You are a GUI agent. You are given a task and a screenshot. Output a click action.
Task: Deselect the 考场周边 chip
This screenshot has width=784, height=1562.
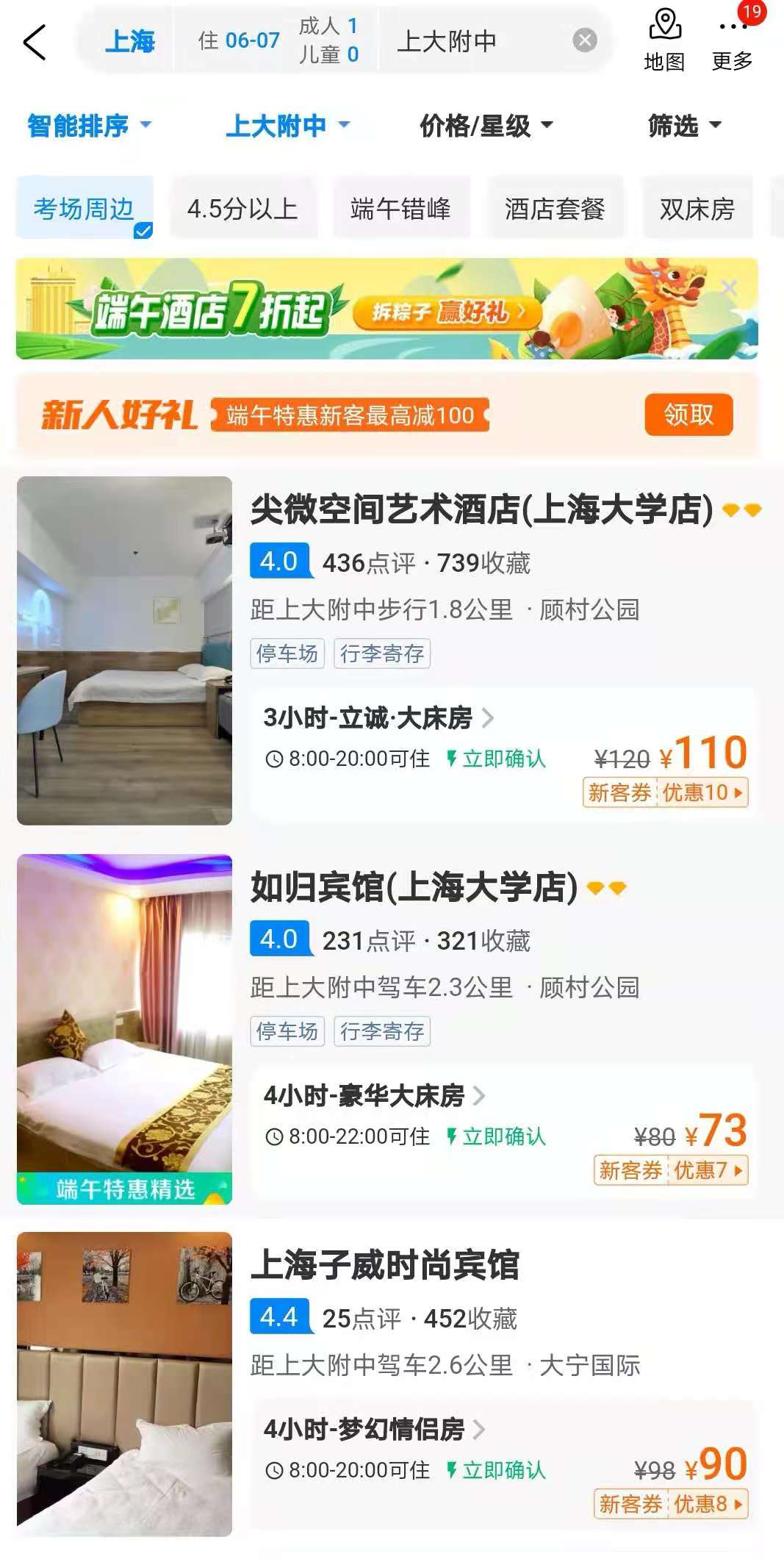tap(84, 209)
